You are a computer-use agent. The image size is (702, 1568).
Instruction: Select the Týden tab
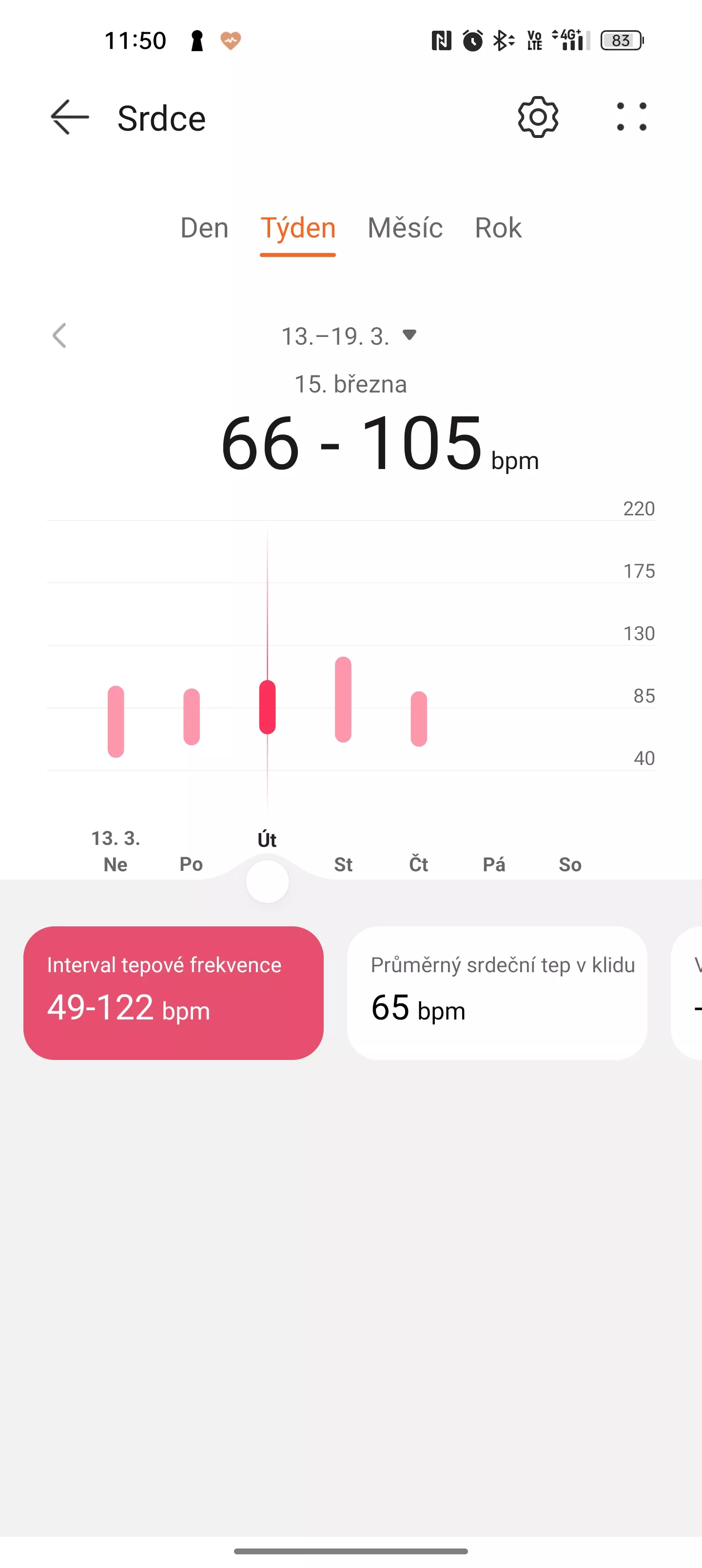click(298, 228)
